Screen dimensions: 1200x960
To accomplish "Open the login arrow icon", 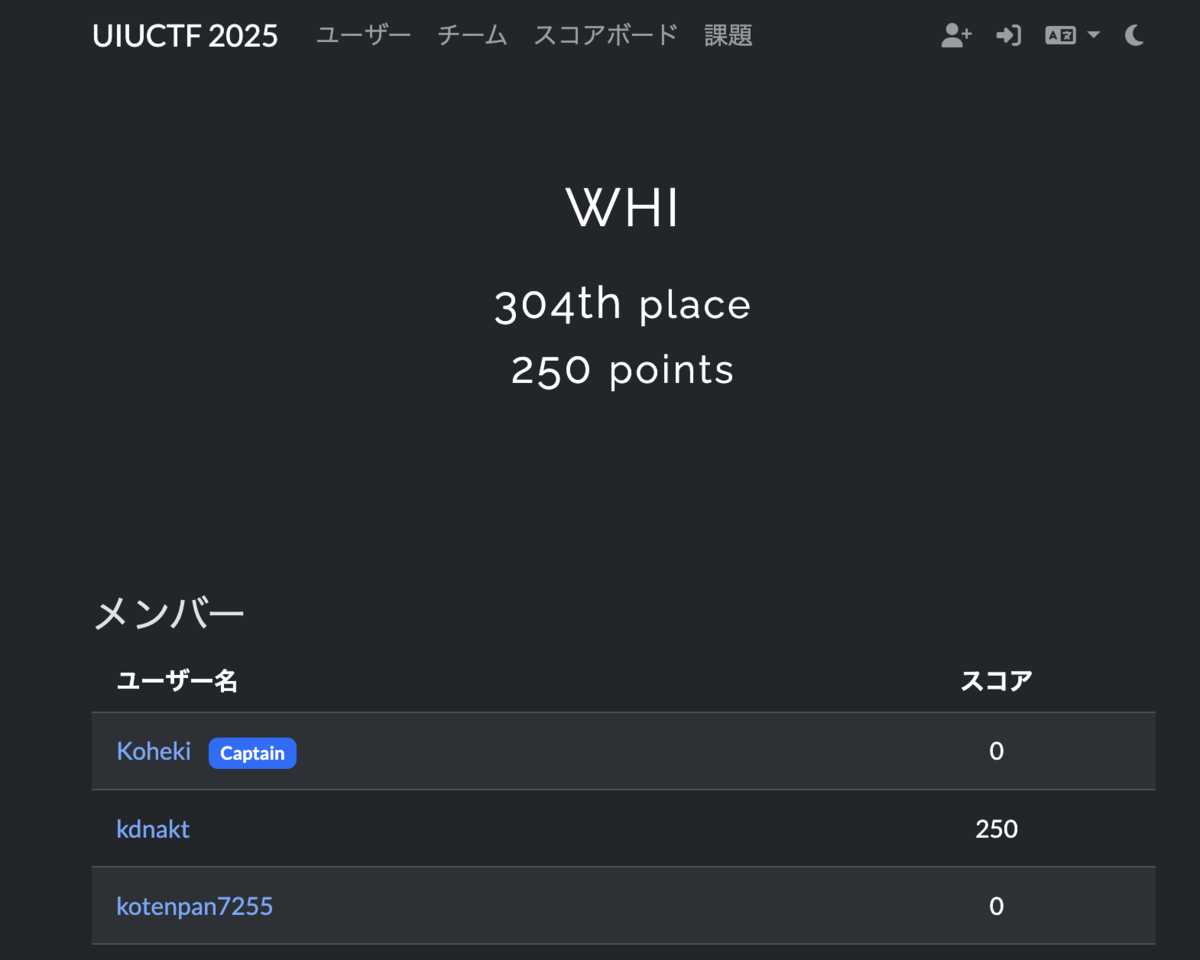I will tap(1008, 36).
